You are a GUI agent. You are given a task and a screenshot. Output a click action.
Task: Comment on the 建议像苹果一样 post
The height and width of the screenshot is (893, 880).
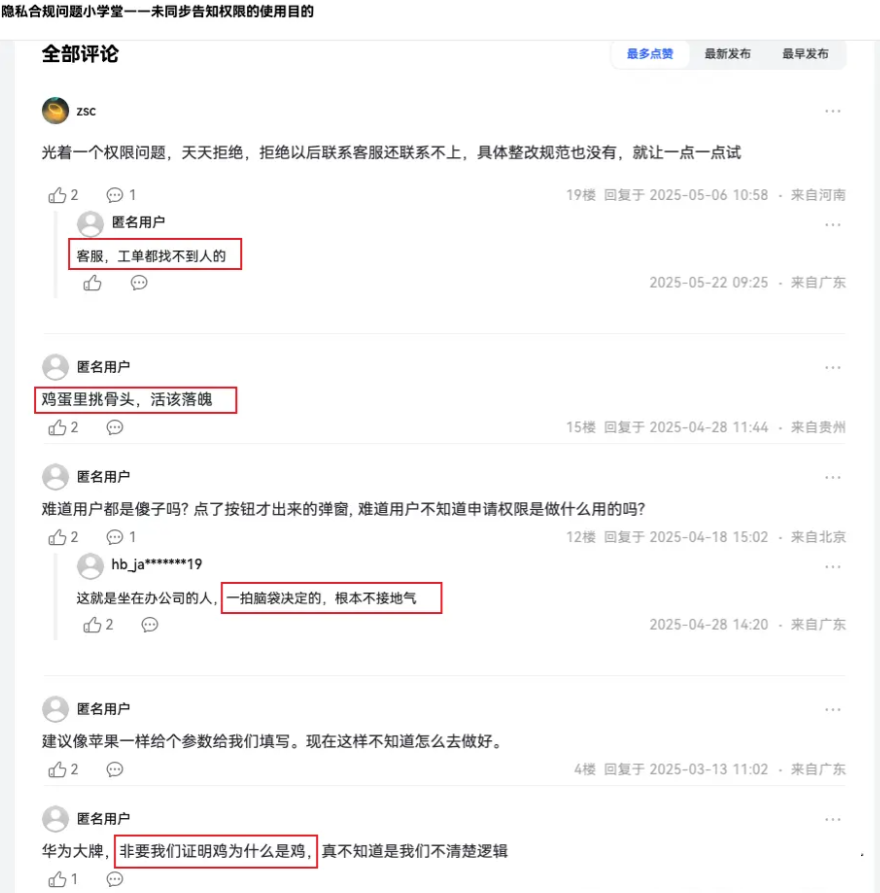(x=115, y=770)
